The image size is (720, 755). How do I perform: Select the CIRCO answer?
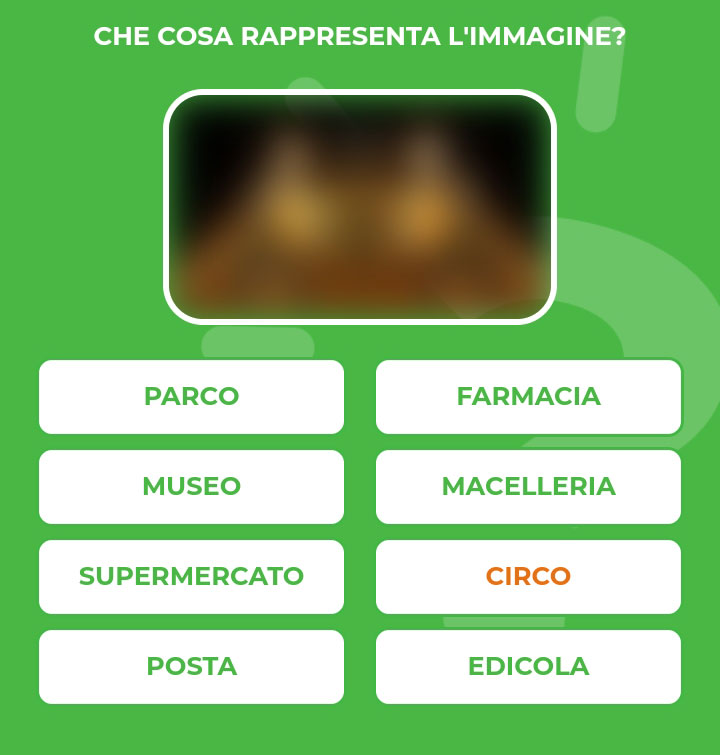528,577
